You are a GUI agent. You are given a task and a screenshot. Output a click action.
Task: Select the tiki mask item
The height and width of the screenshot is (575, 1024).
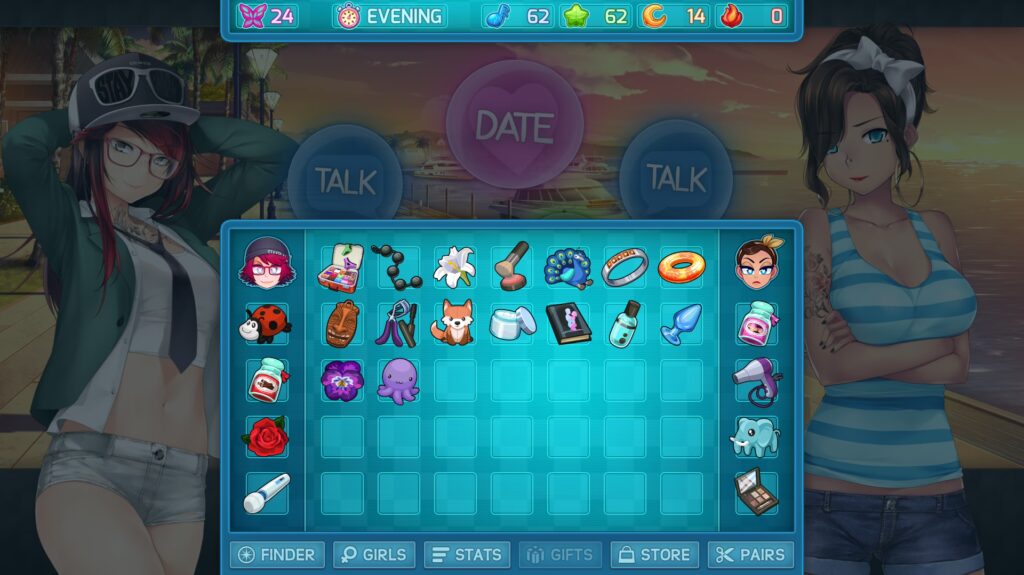click(342, 323)
